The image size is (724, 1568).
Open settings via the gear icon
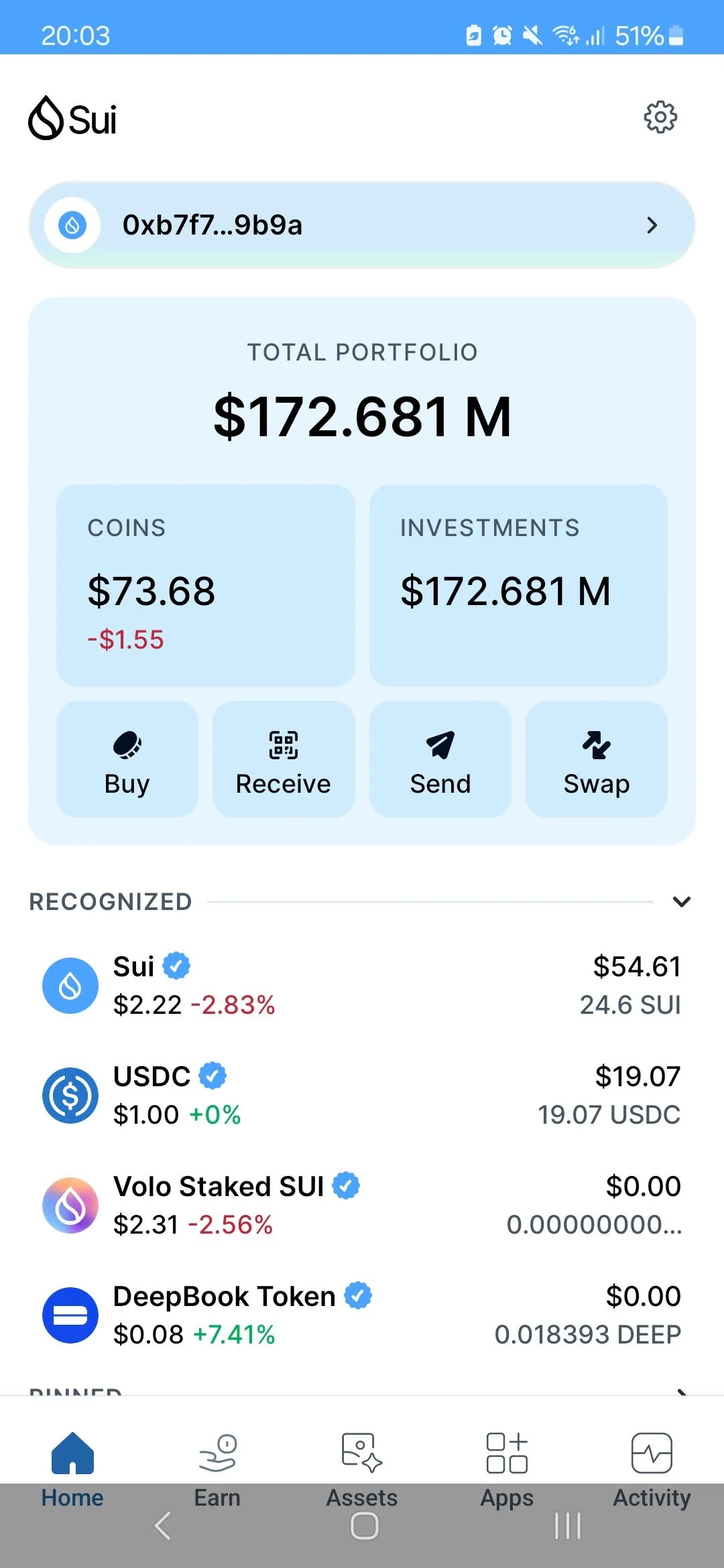pos(660,117)
